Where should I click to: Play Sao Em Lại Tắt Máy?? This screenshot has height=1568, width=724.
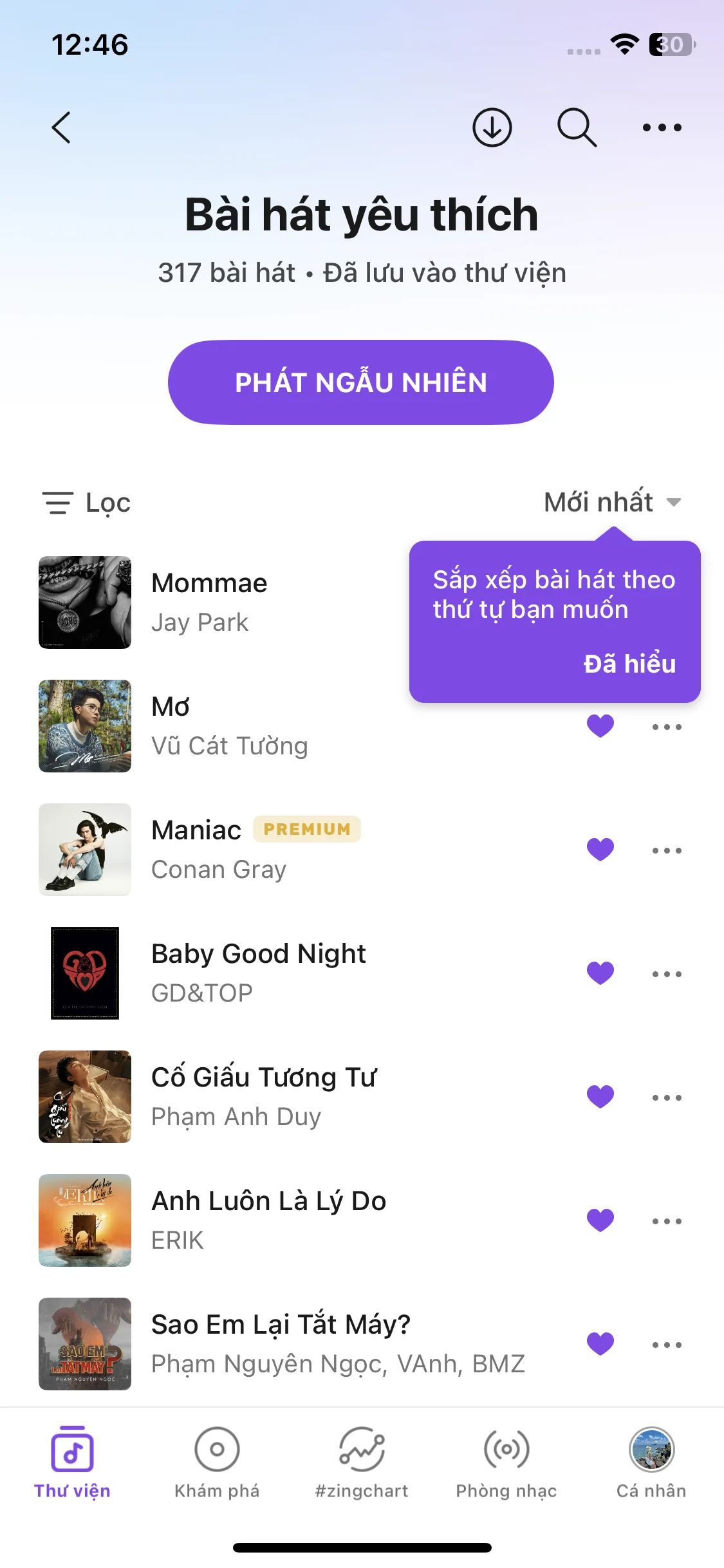280,1343
